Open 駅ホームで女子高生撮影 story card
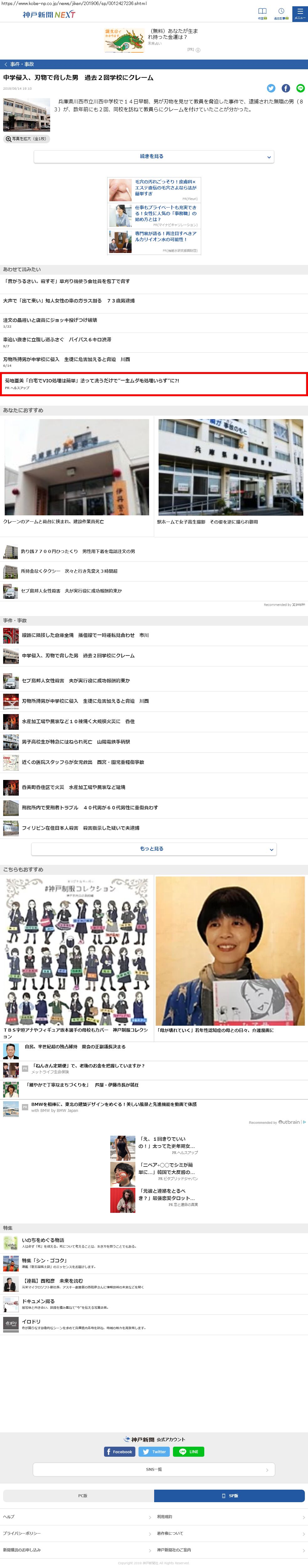This screenshot has width=308, height=1568. point(230,471)
